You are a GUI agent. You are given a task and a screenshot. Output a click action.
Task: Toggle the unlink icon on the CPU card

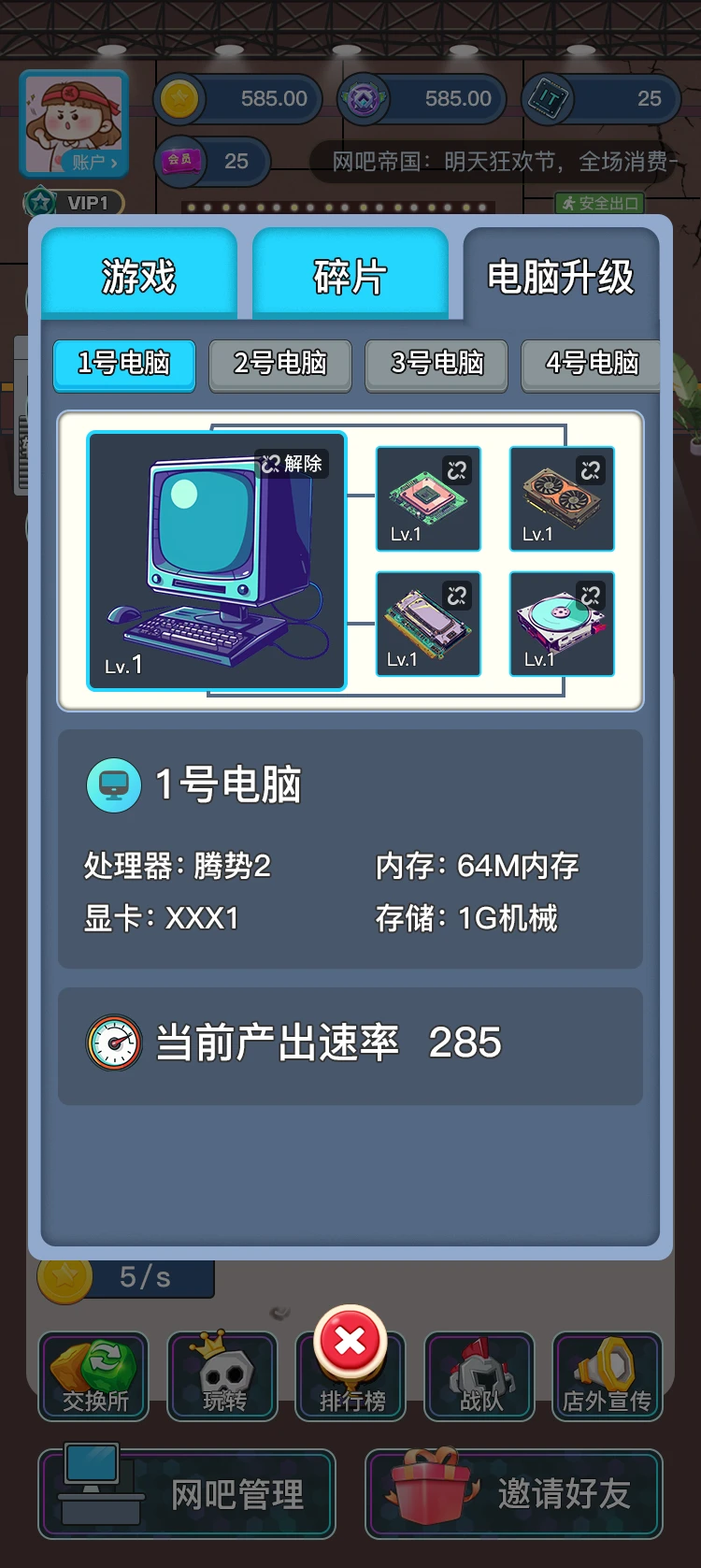[457, 469]
